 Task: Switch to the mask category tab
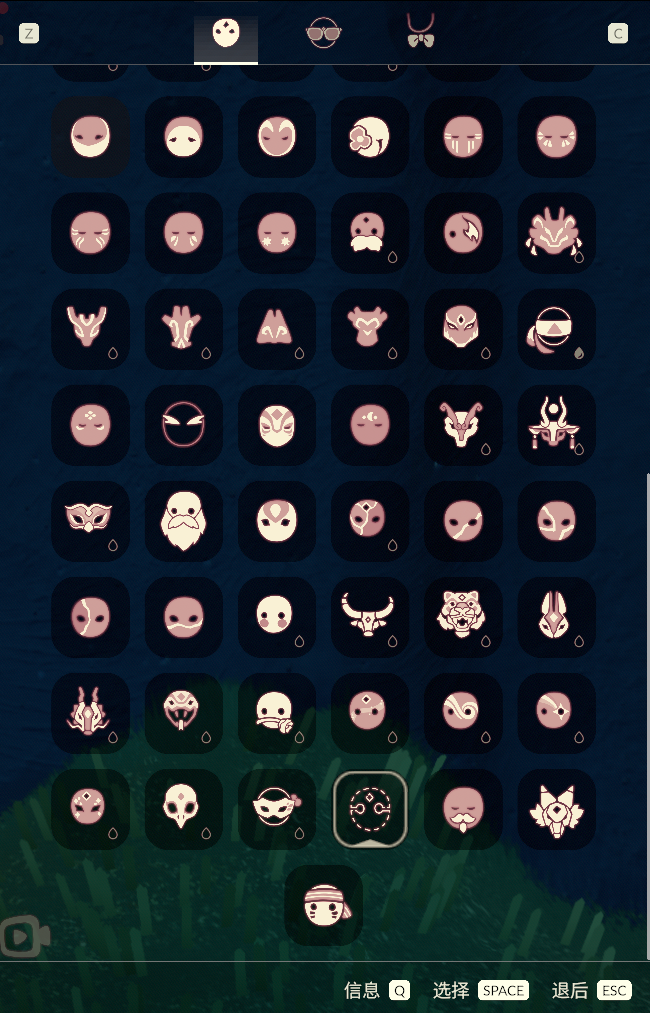(226, 35)
